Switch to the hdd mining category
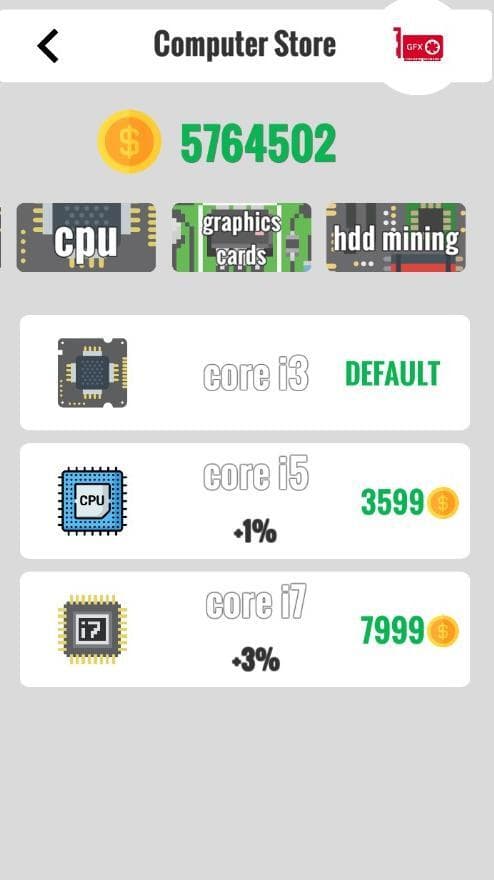Image resolution: width=494 pixels, height=880 pixels. click(x=396, y=237)
